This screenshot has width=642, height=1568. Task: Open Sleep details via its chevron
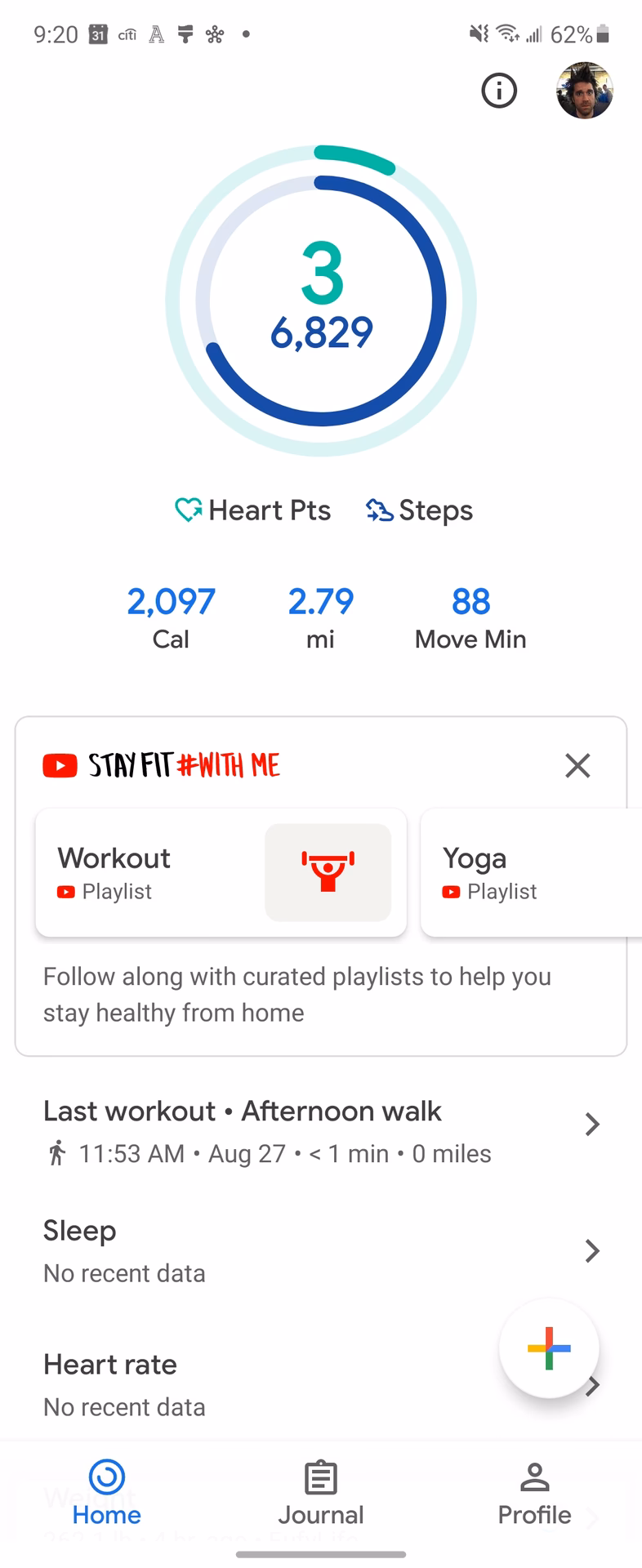(592, 1250)
